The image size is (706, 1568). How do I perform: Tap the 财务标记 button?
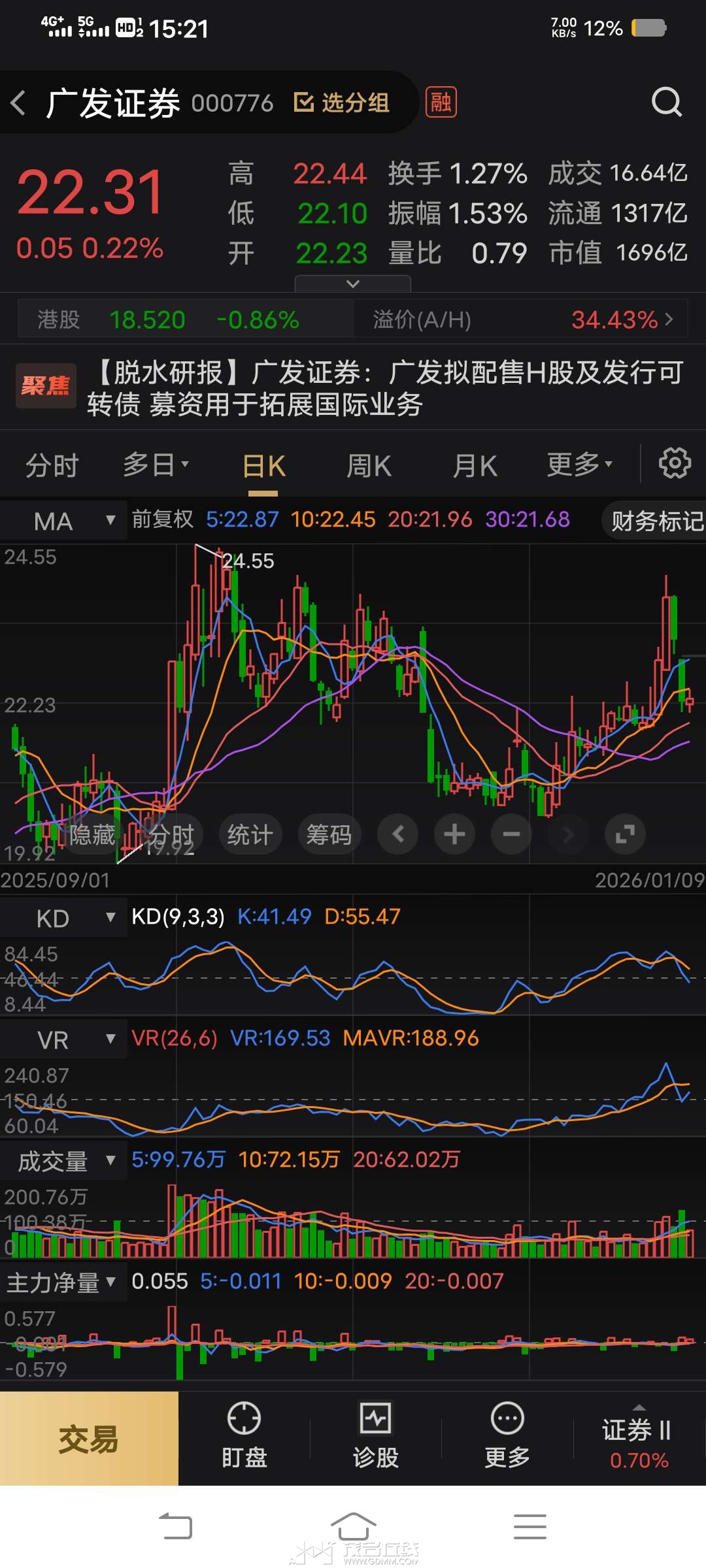(656, 521)
